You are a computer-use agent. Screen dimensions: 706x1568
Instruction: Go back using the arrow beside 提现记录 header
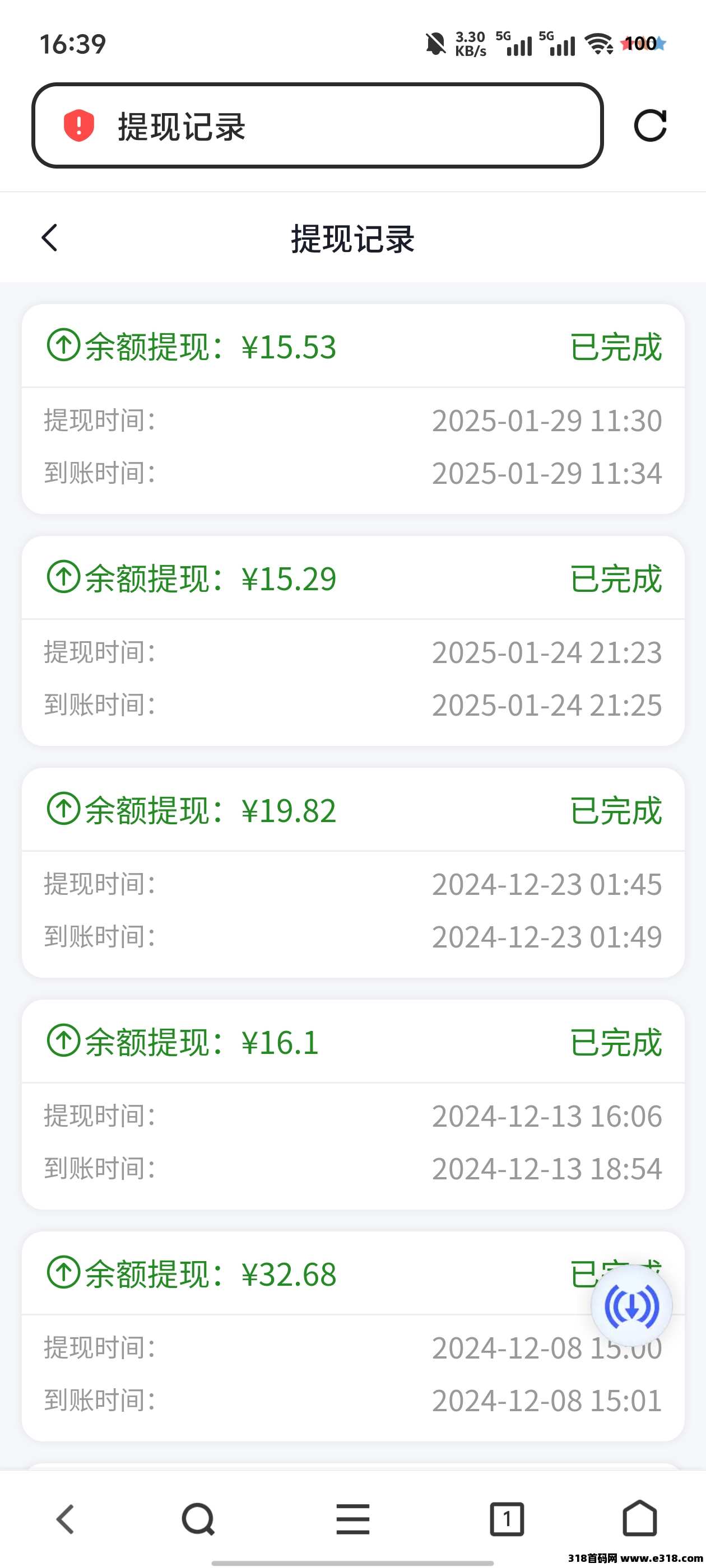point(50,237)
